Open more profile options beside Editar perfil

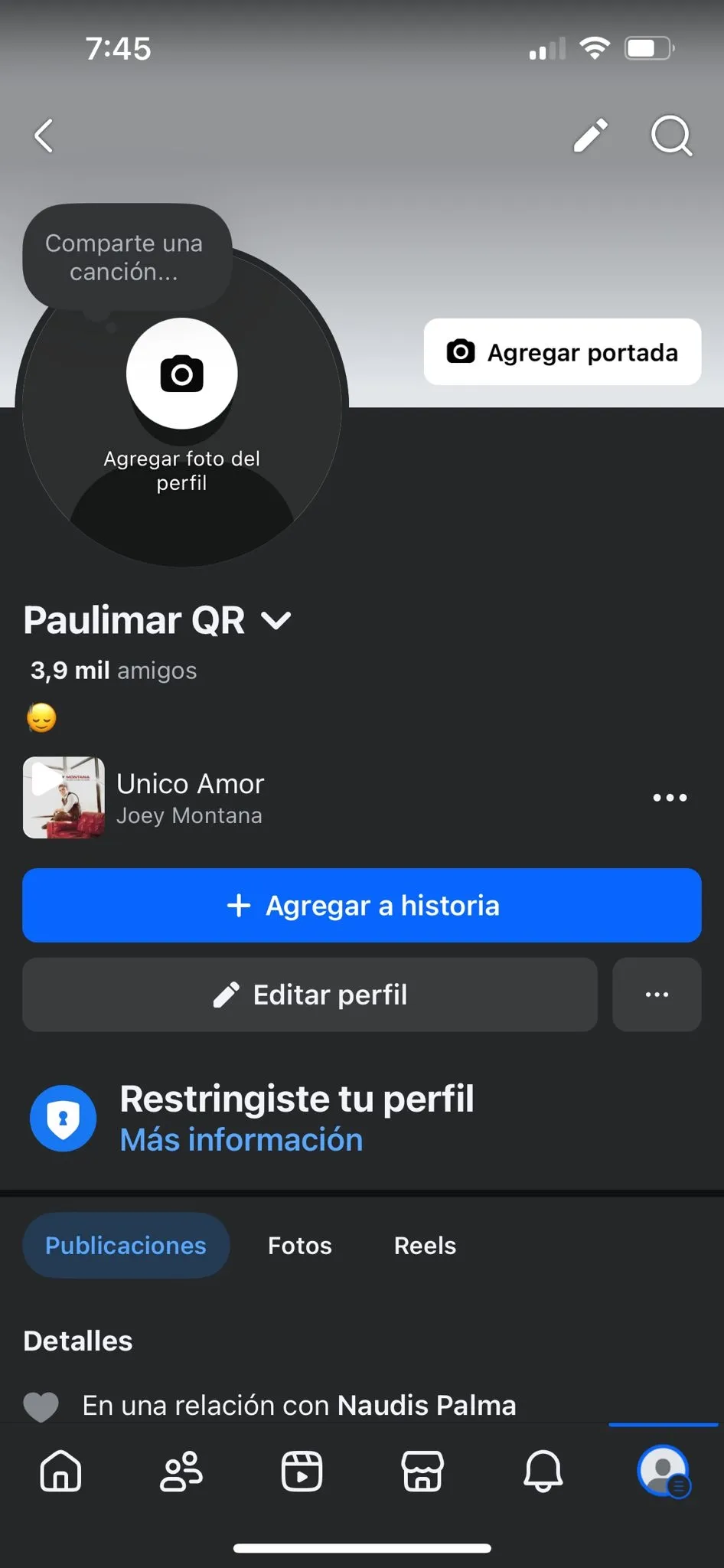click(657, 995)
